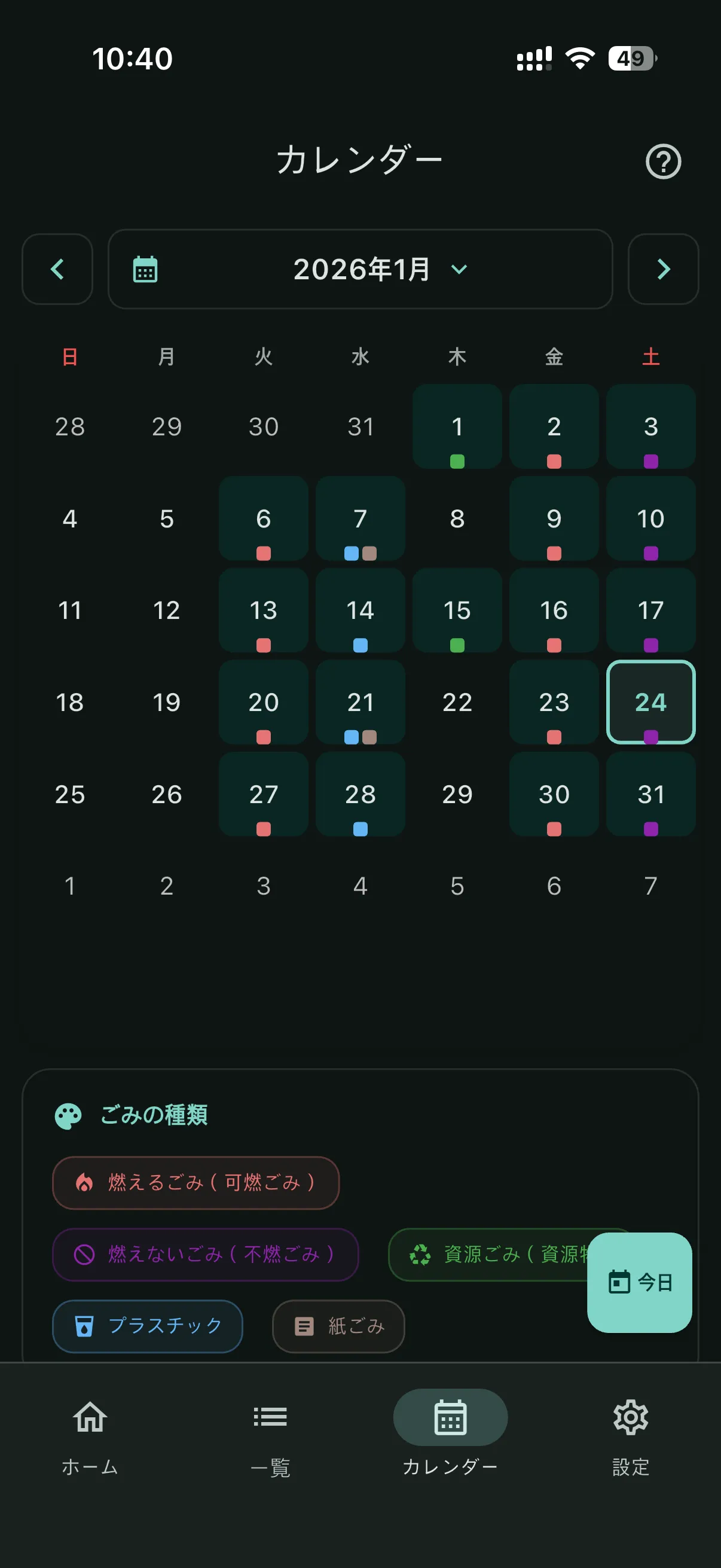Tap the 燃えないごみ（不燃ごみ）legend chip
This screenshot has width=721, height=1568.
click(x=206, y=1255)
